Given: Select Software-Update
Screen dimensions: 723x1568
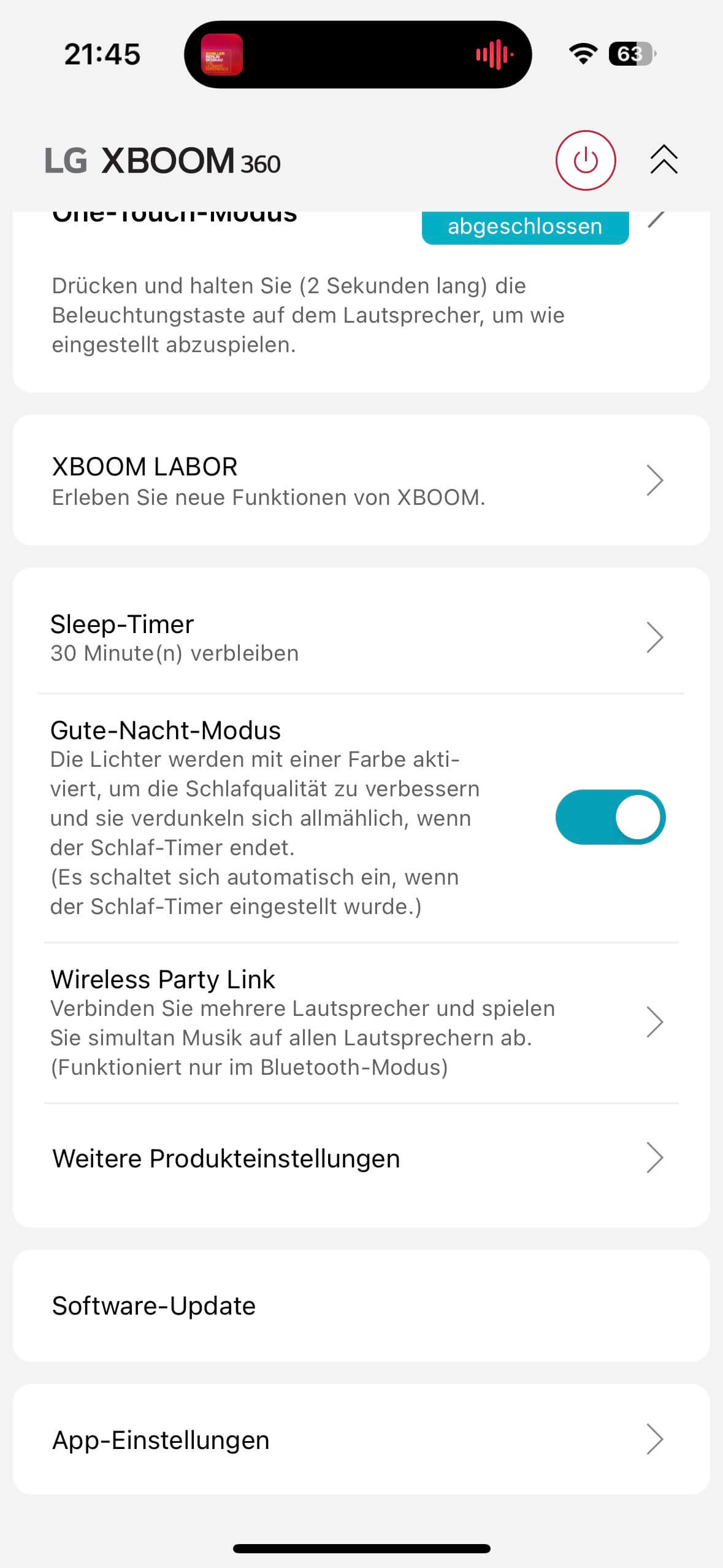Looking at the screenshot, I should click(x=361, y=1305).
